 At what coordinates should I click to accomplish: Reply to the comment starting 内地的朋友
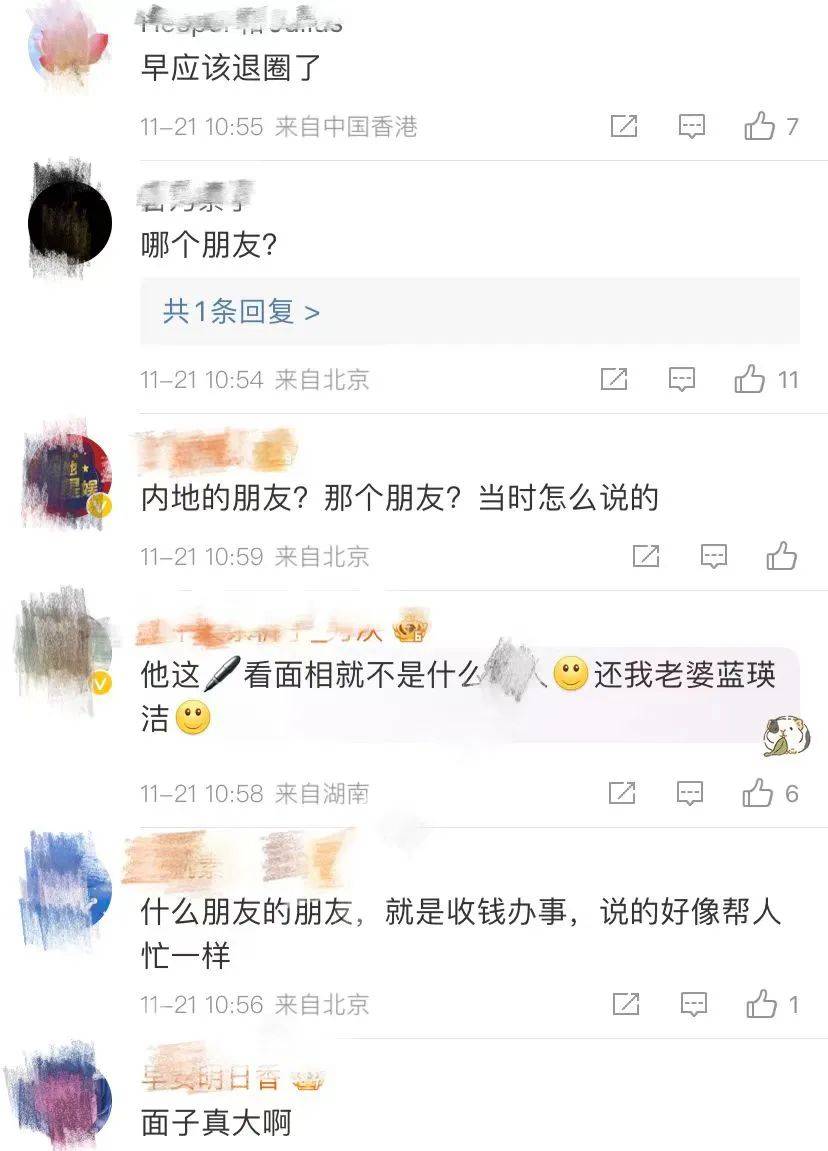(714, 556)
